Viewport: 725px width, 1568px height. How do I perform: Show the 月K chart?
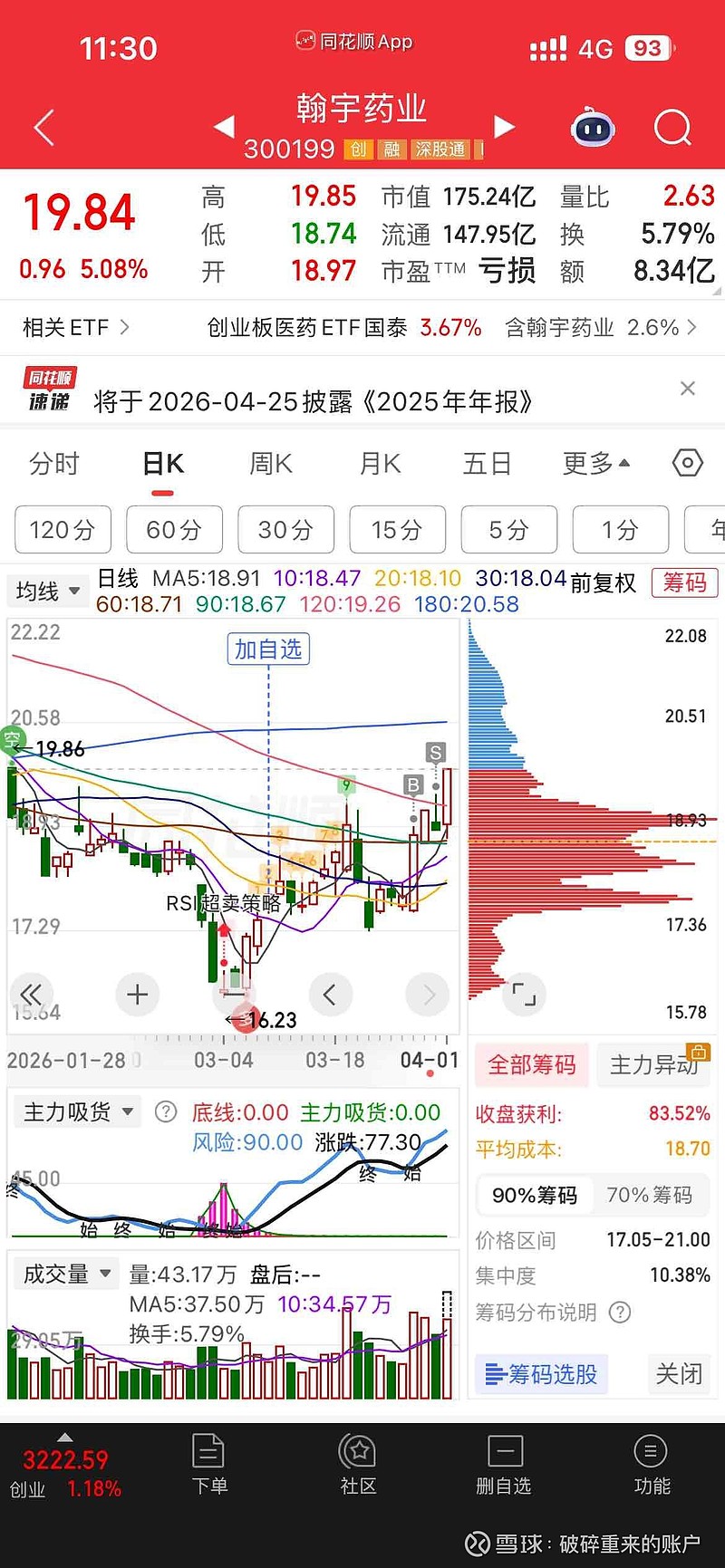381,464
